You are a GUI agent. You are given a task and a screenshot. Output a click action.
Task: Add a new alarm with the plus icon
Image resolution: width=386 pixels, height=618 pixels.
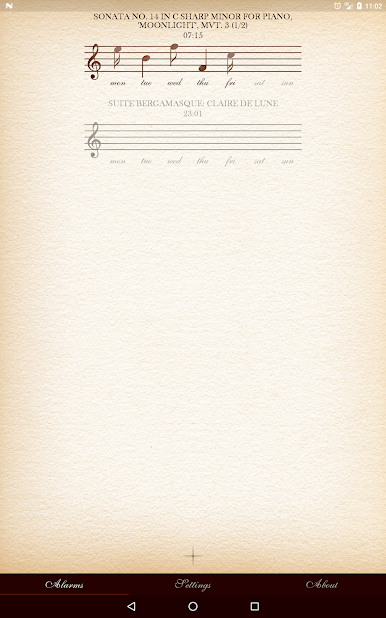193,556
